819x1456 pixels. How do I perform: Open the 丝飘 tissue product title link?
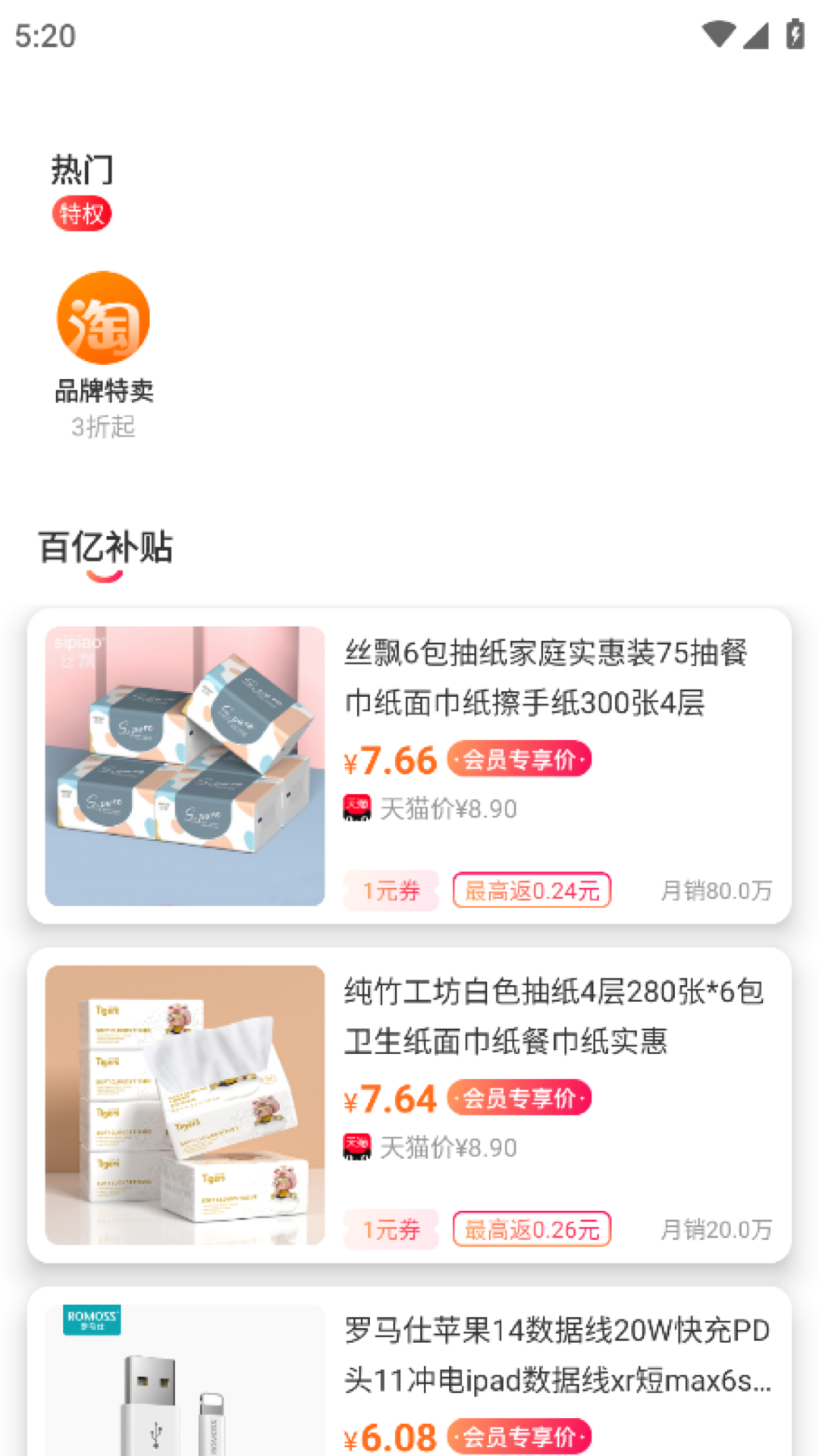point(544,680)
